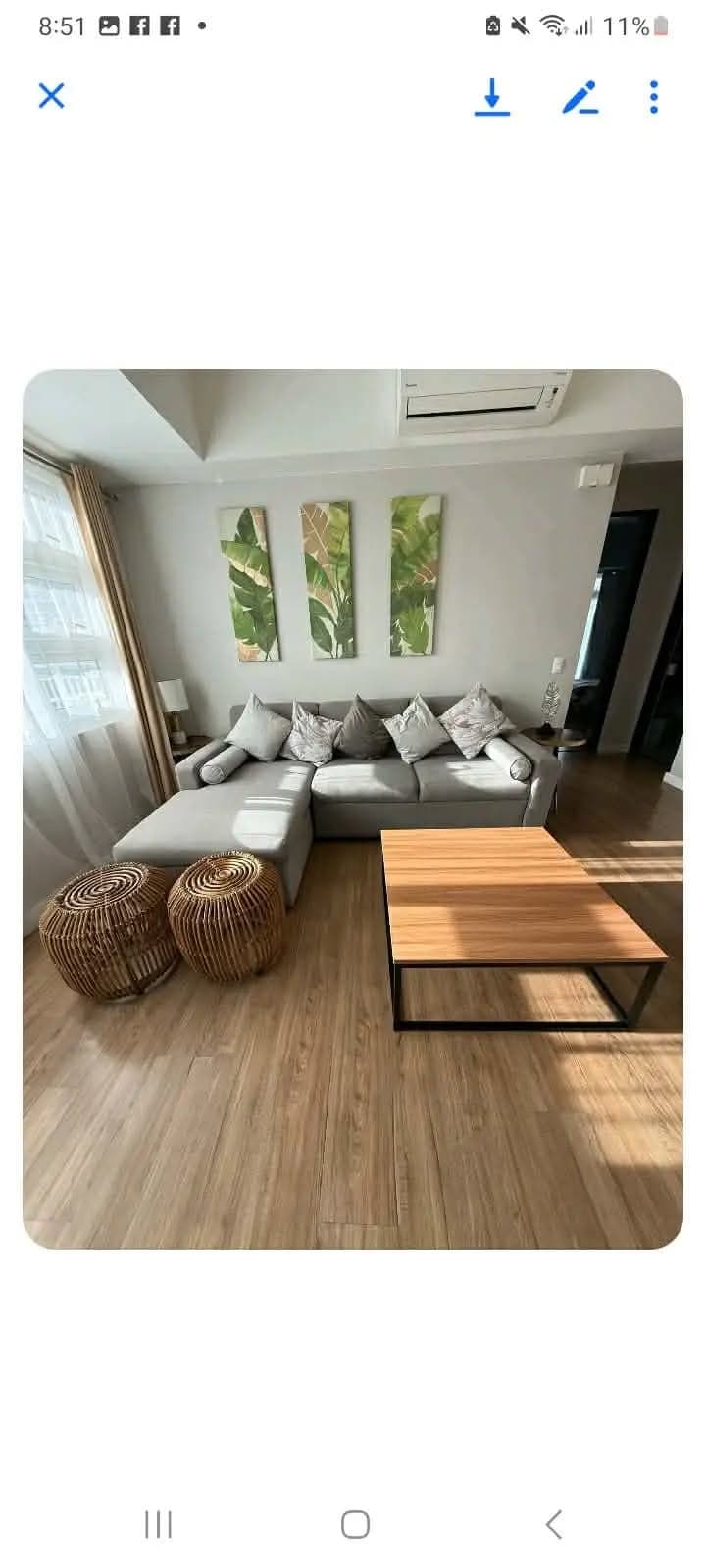706x1568 pixels.
Task: Open recent apps with the recents key
Action: pyautogui.click(x=158, y=1525)
